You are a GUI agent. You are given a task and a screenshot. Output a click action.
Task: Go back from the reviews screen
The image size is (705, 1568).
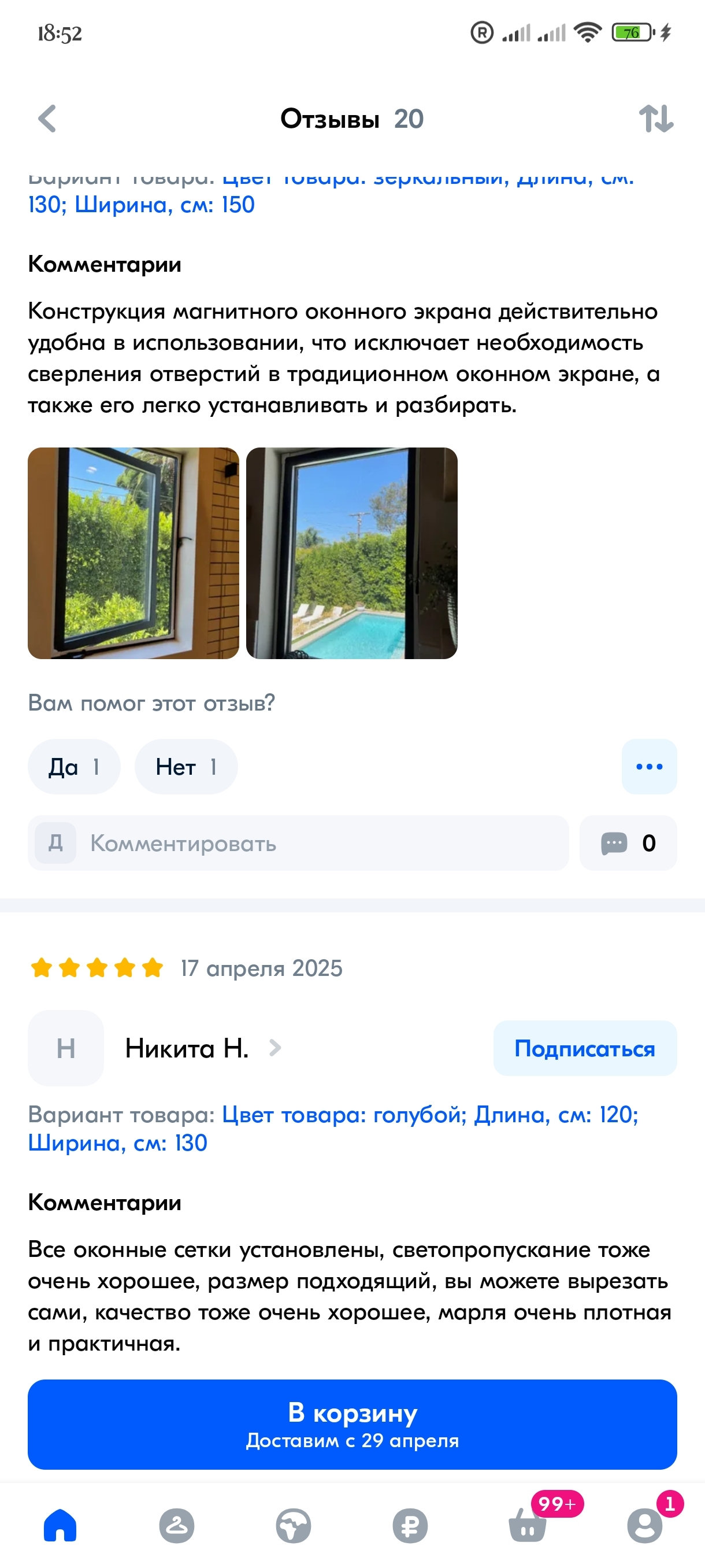tap(47, 119)
